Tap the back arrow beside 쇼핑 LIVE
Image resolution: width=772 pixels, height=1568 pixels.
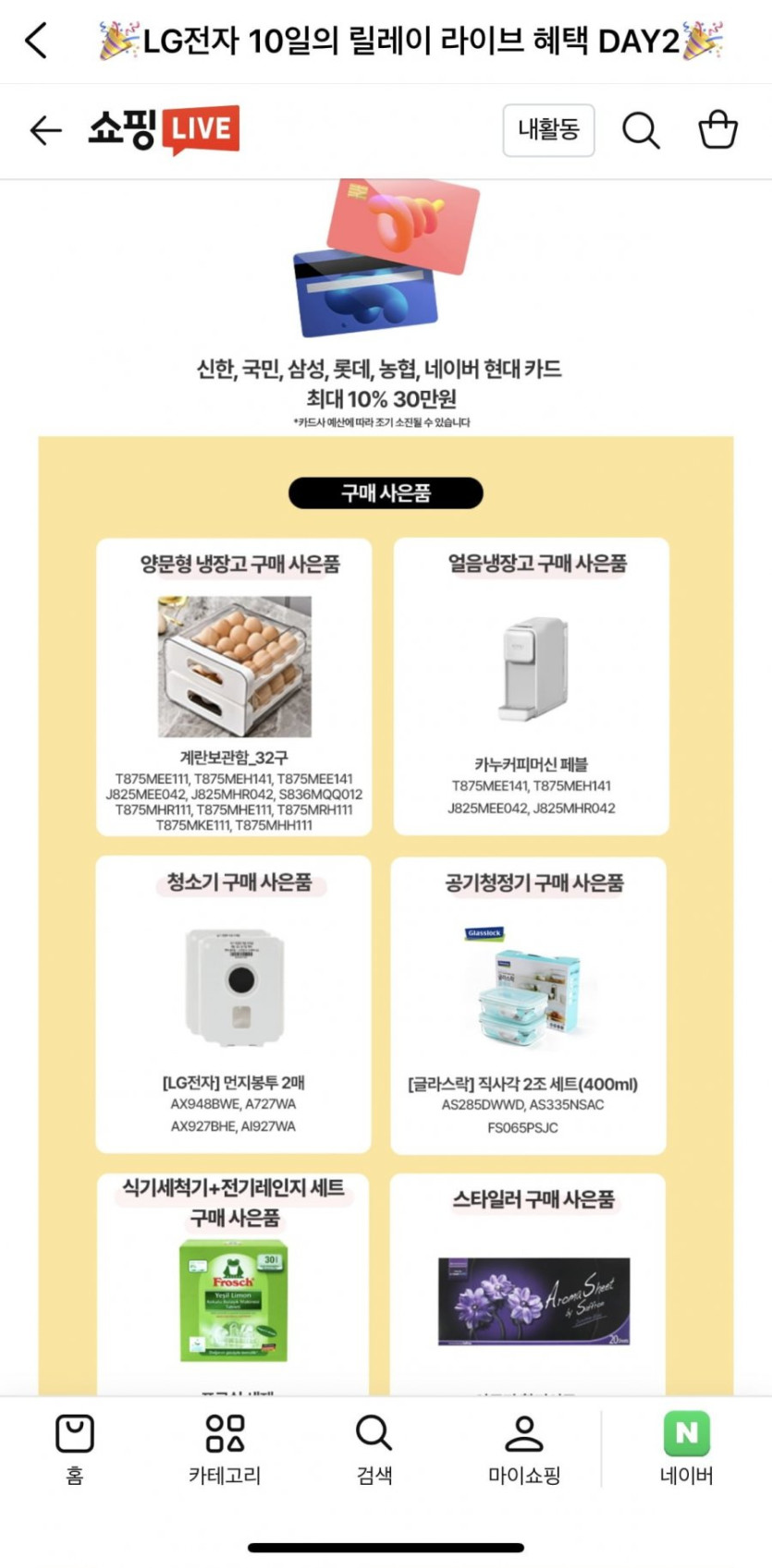45,130
